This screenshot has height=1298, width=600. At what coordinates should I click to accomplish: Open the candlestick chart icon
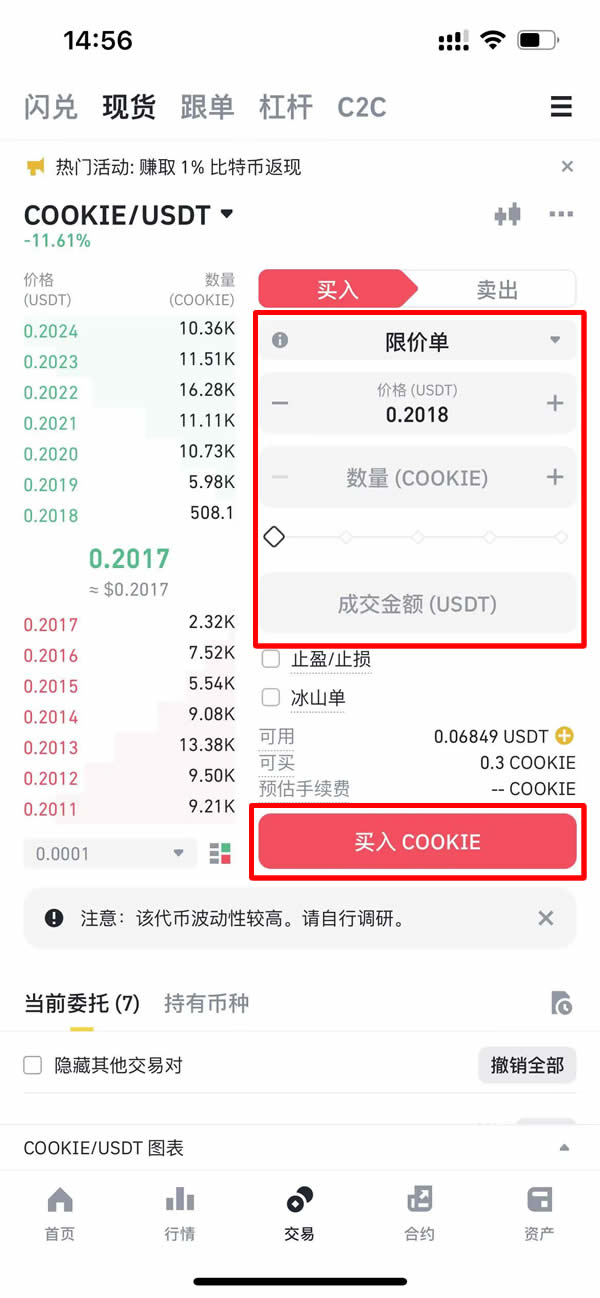(508, 214)
